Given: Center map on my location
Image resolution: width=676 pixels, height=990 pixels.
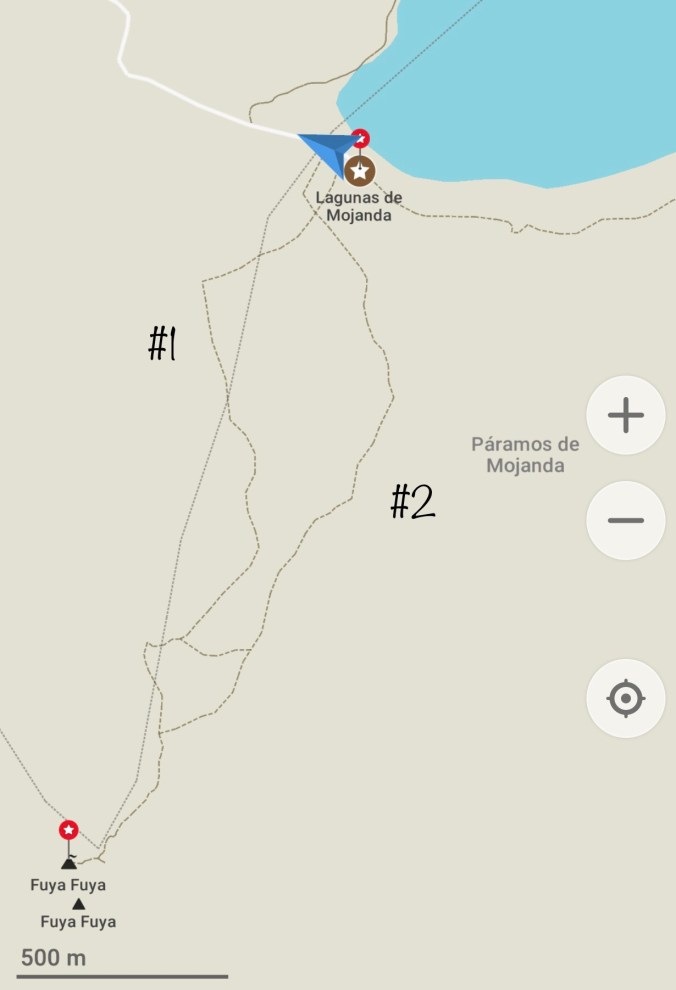Looking at the screenshot, I should (x=625, y=698).
